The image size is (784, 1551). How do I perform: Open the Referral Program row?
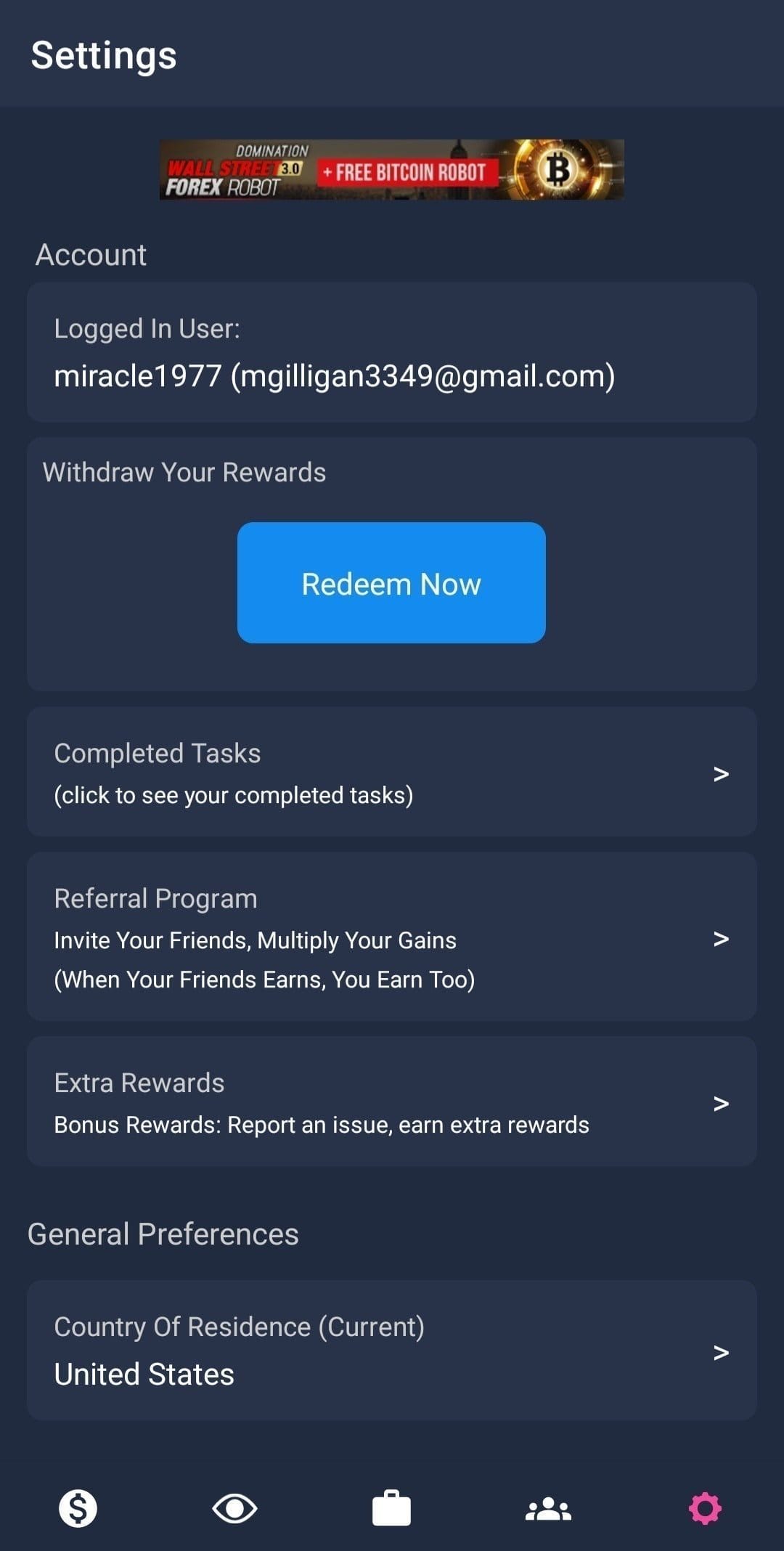[392, 937]
